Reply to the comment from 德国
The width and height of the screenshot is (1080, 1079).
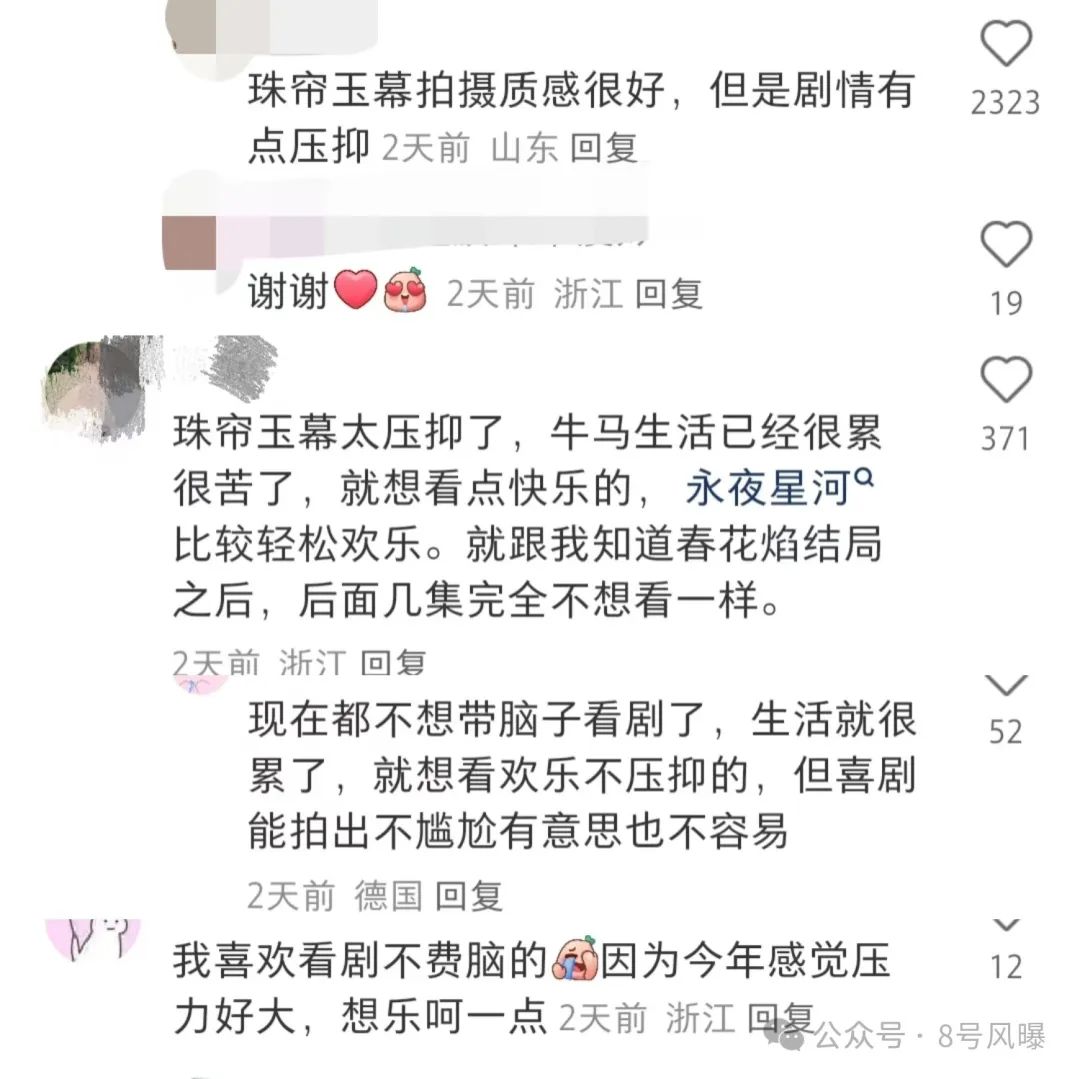[x=469, y=896]
